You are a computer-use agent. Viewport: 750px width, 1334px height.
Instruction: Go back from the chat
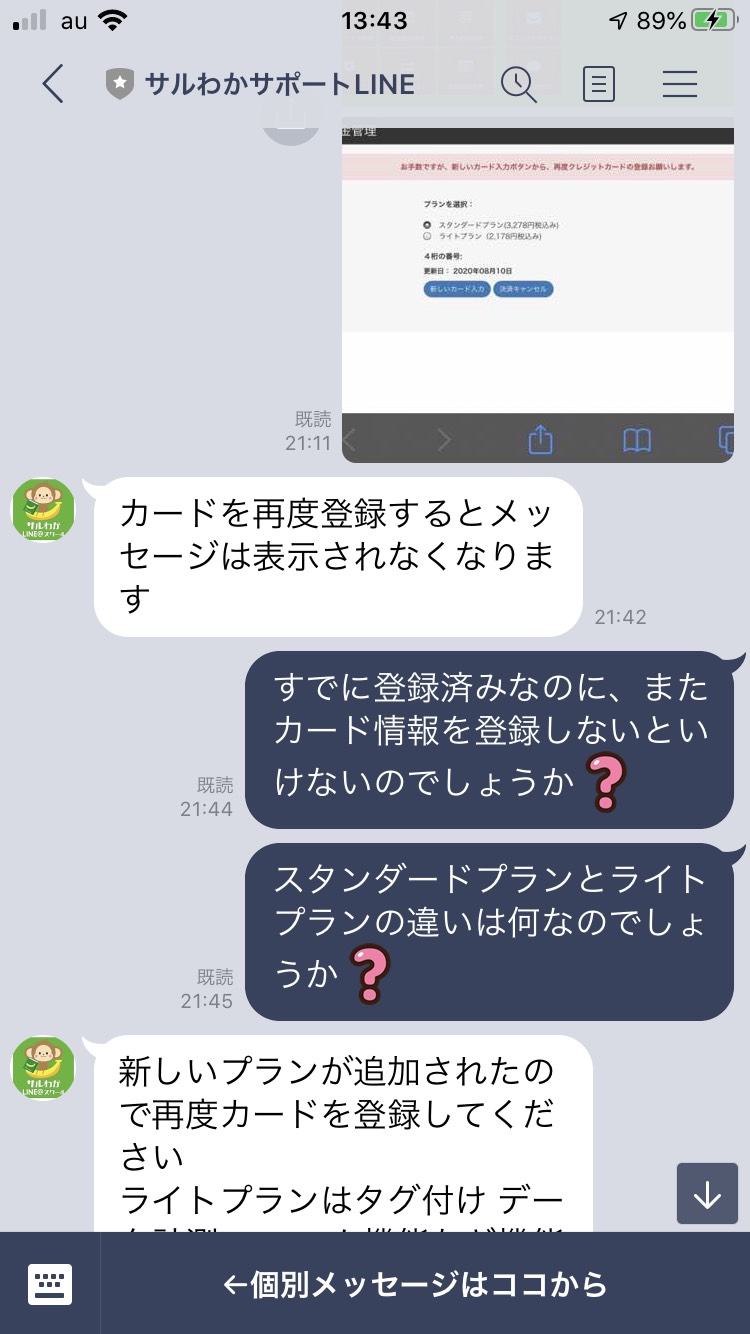[x=54, y=84]
